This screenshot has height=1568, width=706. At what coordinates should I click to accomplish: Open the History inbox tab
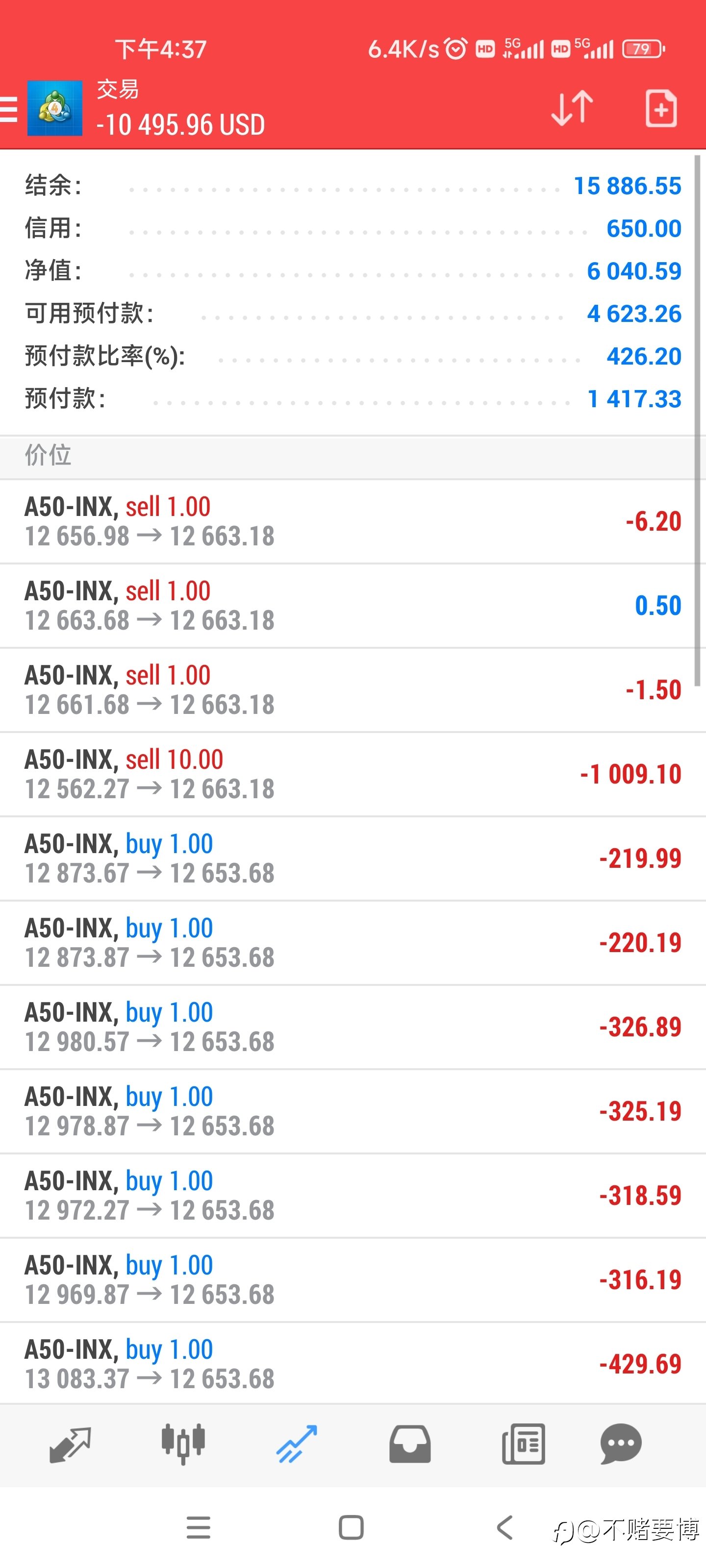[410, 1445]
